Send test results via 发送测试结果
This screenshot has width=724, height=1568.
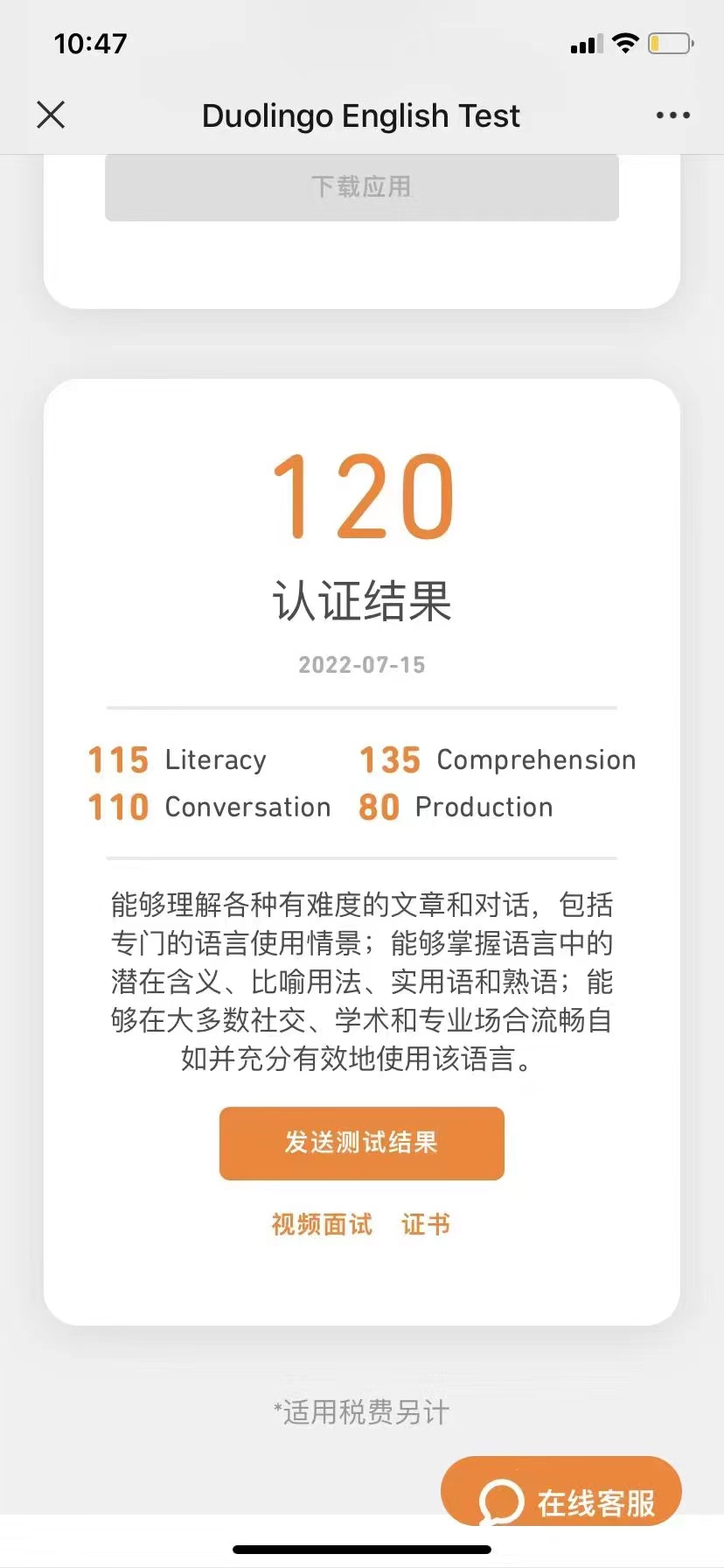(x=361, y=1143)
